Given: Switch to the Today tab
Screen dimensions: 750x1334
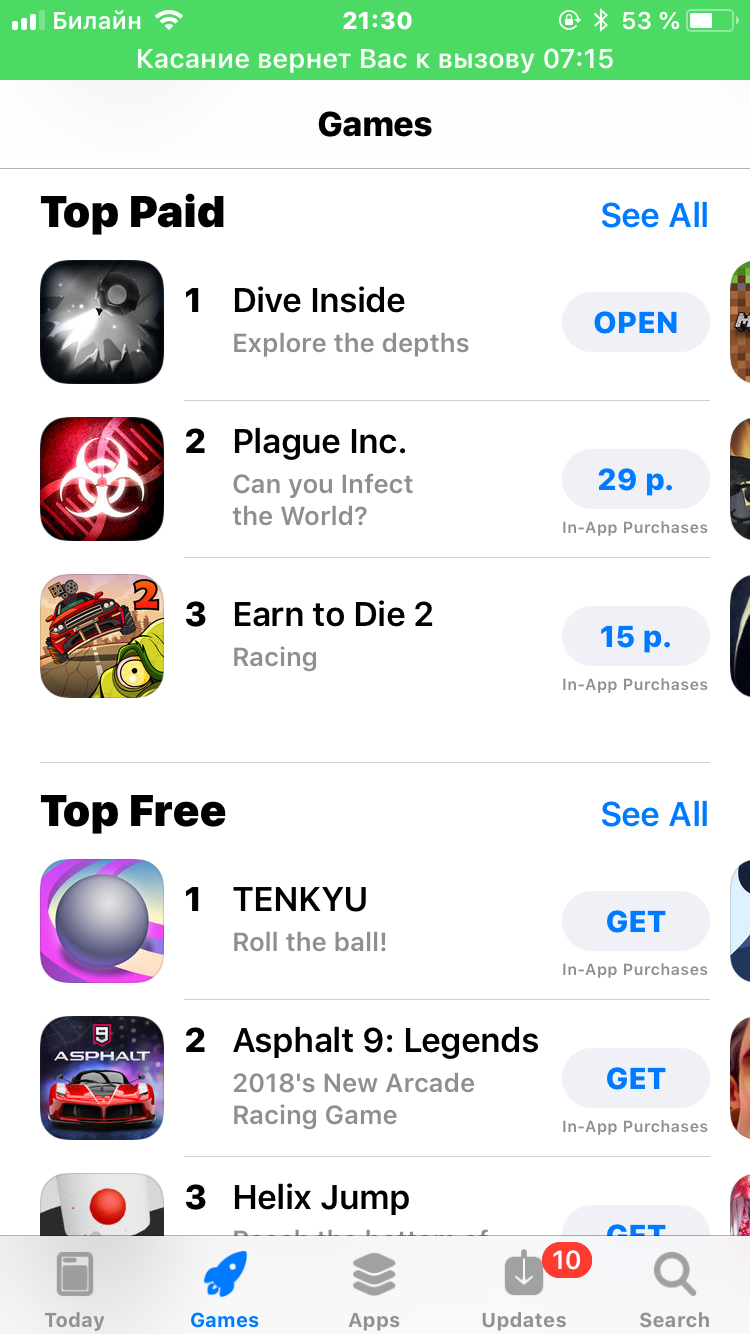Looking at the screenshot, I should pyautogui.click(x=75, y=1286).
